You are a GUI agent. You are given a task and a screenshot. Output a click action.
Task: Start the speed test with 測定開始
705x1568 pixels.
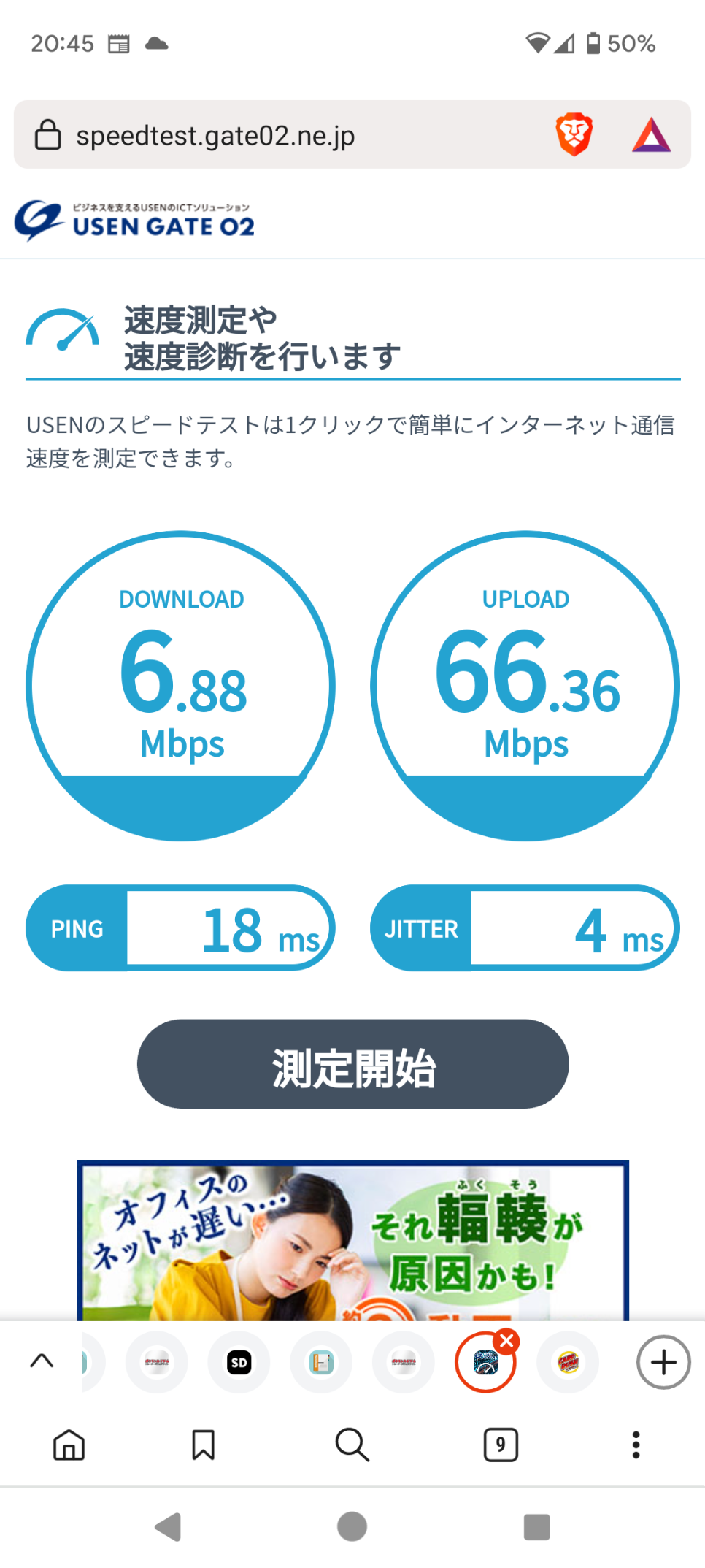point(352,1064)
